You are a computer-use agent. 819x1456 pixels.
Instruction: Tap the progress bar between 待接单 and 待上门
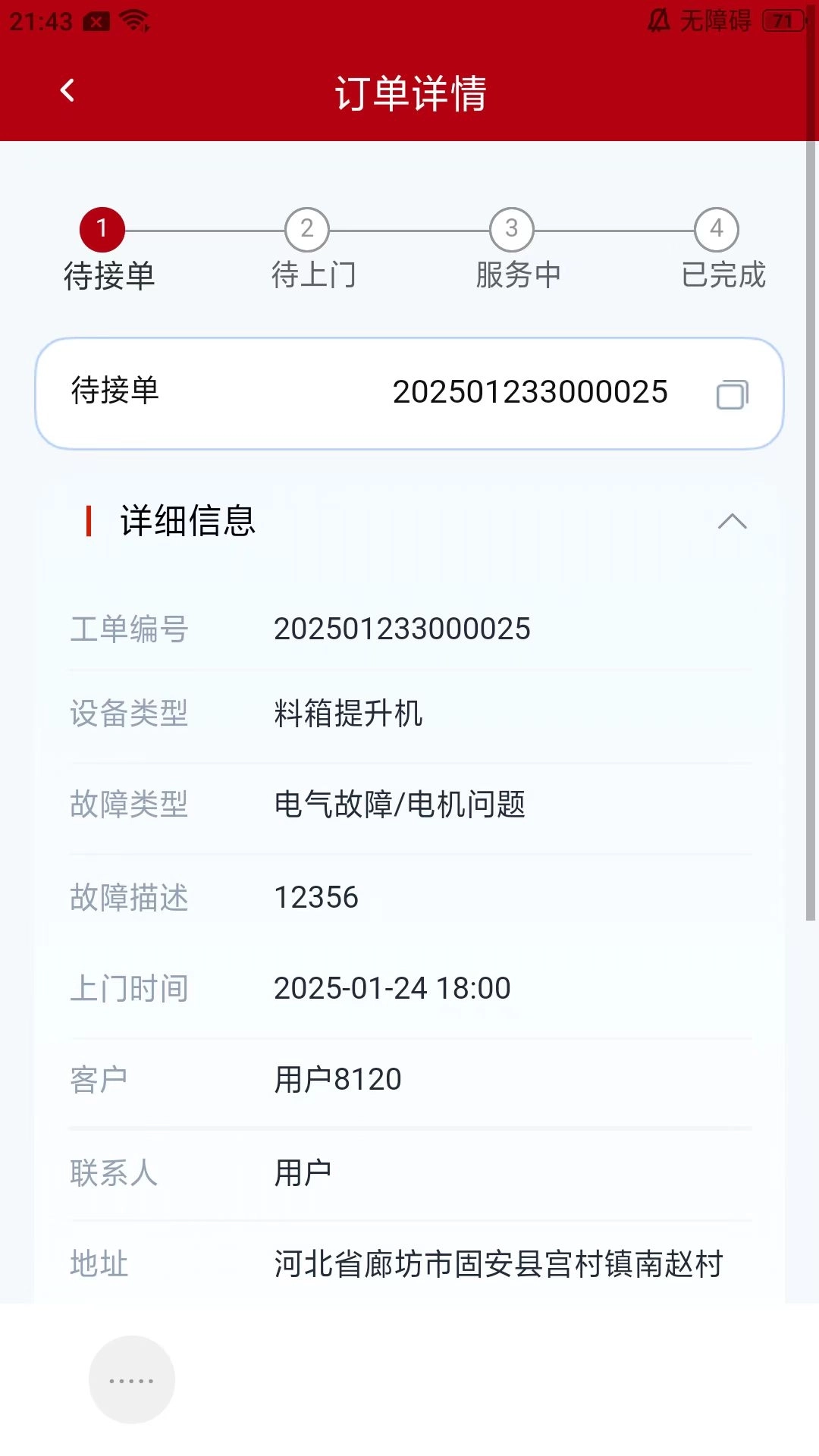coord(205,231)
